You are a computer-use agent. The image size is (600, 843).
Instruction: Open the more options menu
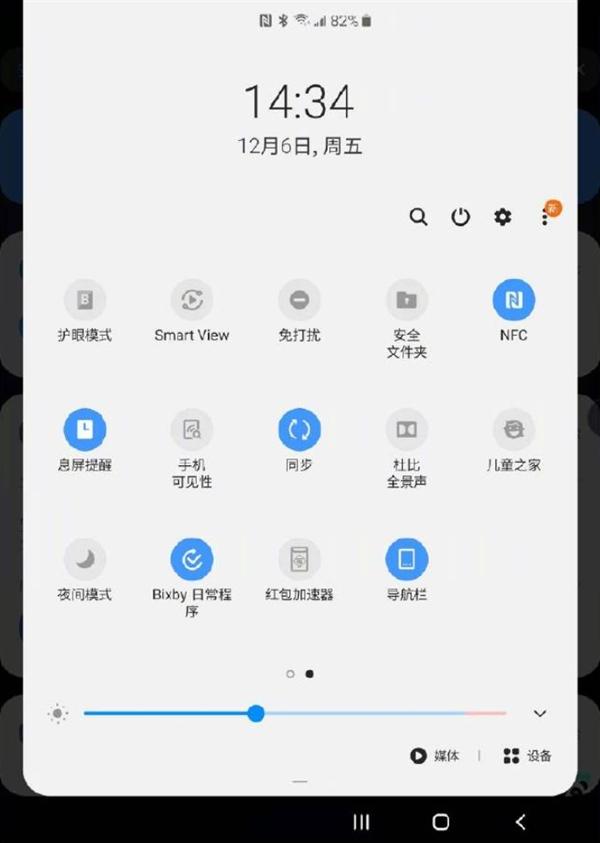pos(545,217)
